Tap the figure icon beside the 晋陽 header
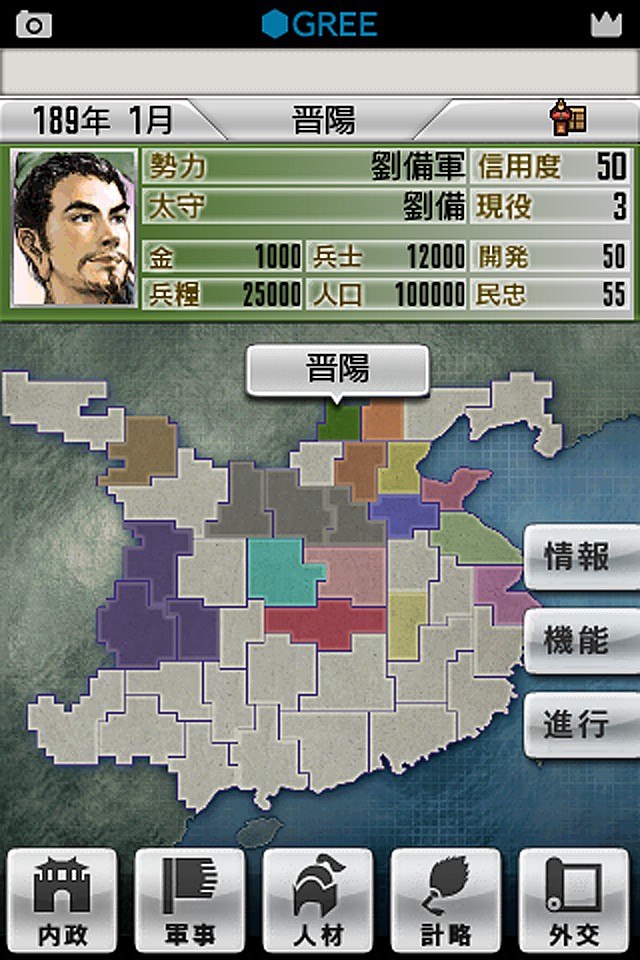This screenshot has width=640, height=960. click(x=567, y=120)
